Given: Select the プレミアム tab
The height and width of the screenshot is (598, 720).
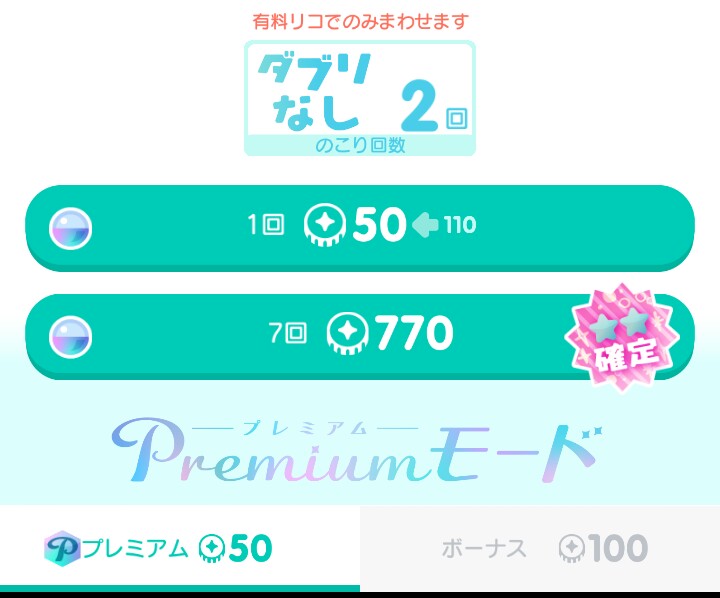Looking at the screenshot, I should [x=180, y=548].
